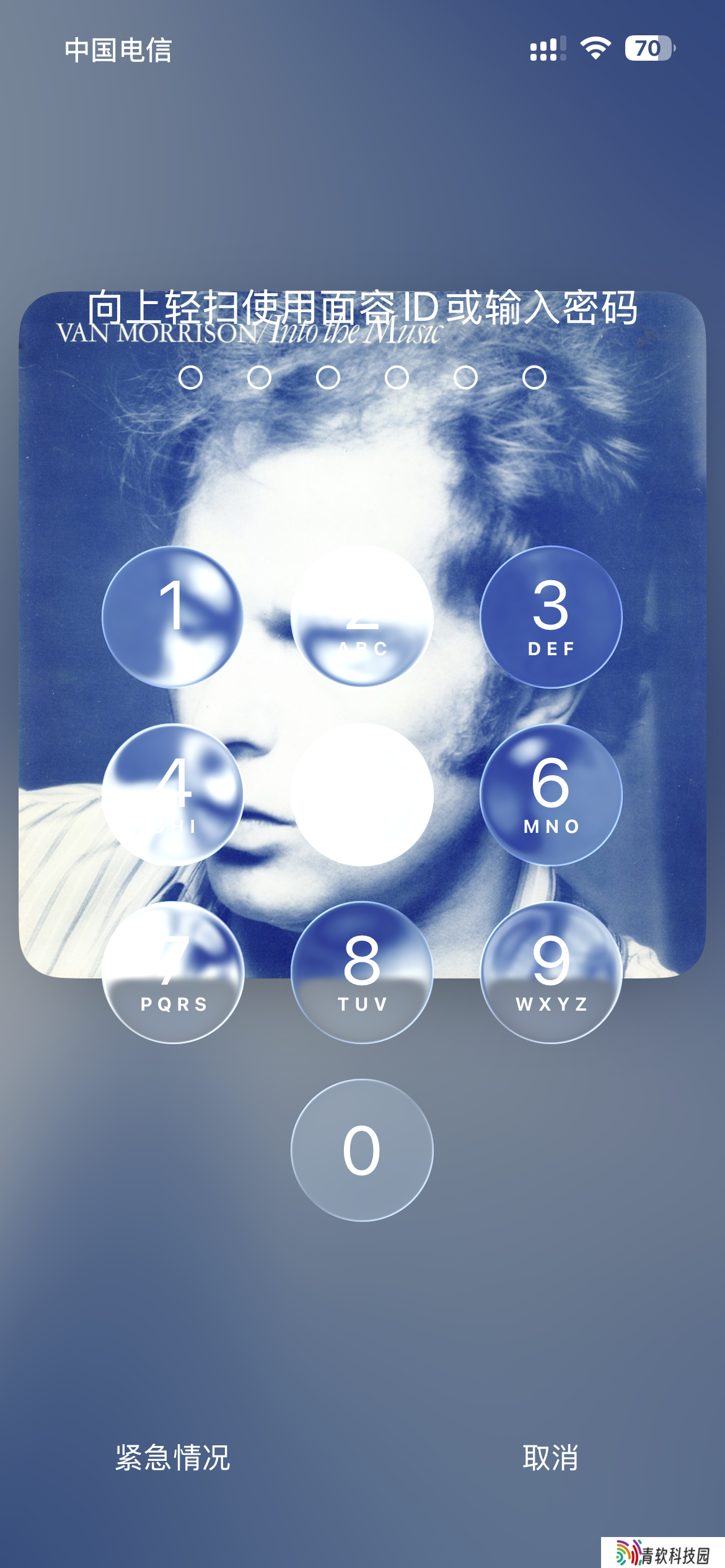Viewport: 725px width, 1568px height.
Task: Tap the 3 DEF passcode key
Action: 551,617
